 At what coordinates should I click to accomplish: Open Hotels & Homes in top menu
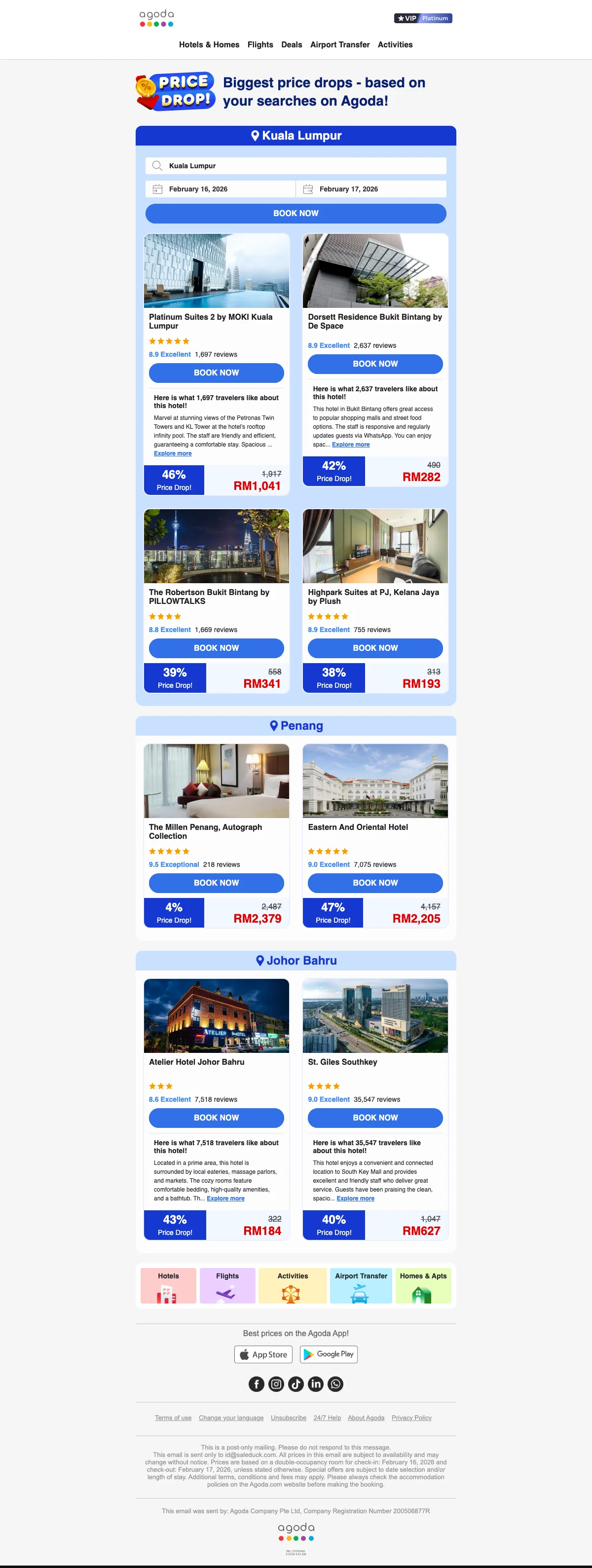coord(209,44)
